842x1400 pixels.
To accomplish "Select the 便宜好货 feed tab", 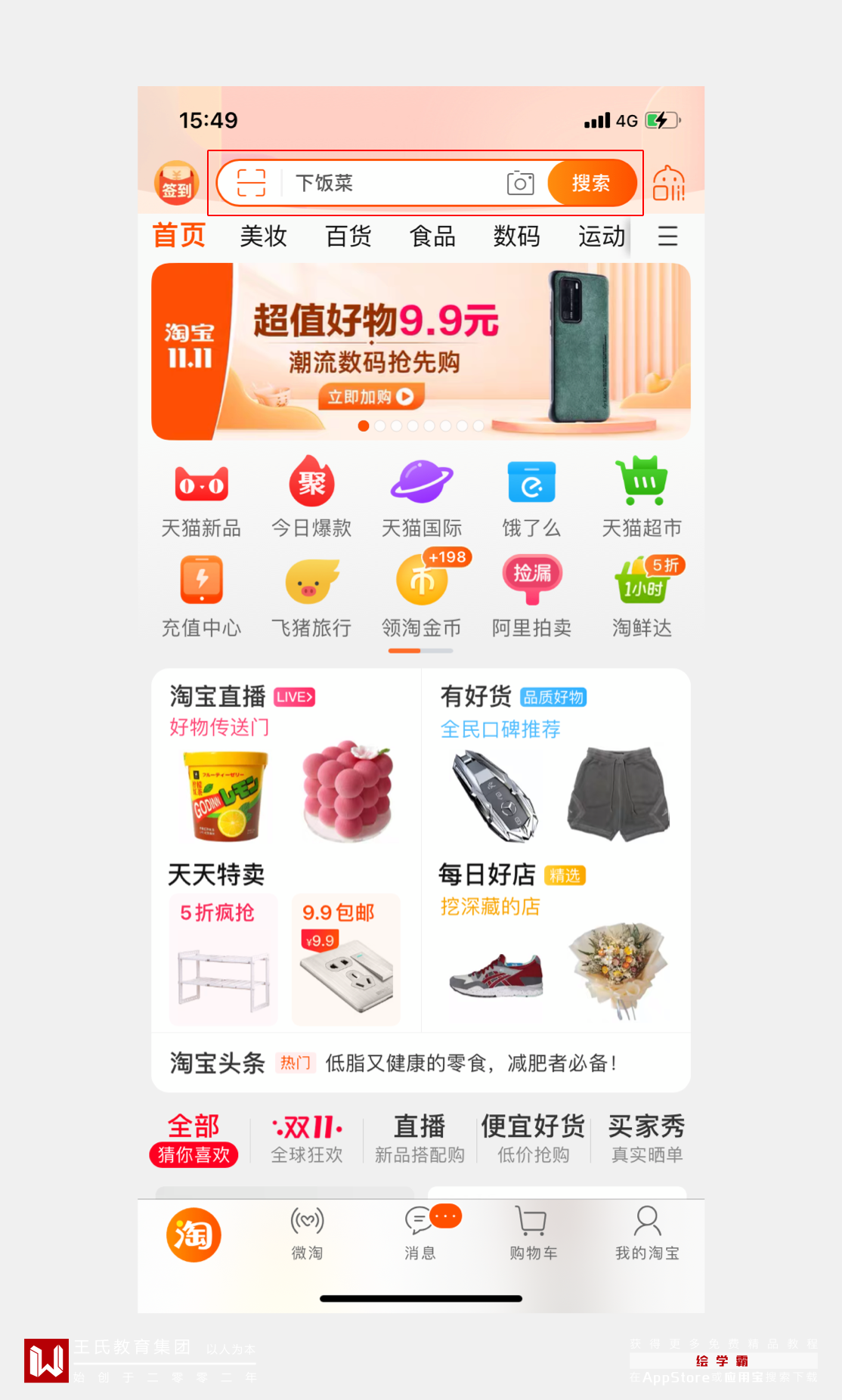I will (533, 1138).
